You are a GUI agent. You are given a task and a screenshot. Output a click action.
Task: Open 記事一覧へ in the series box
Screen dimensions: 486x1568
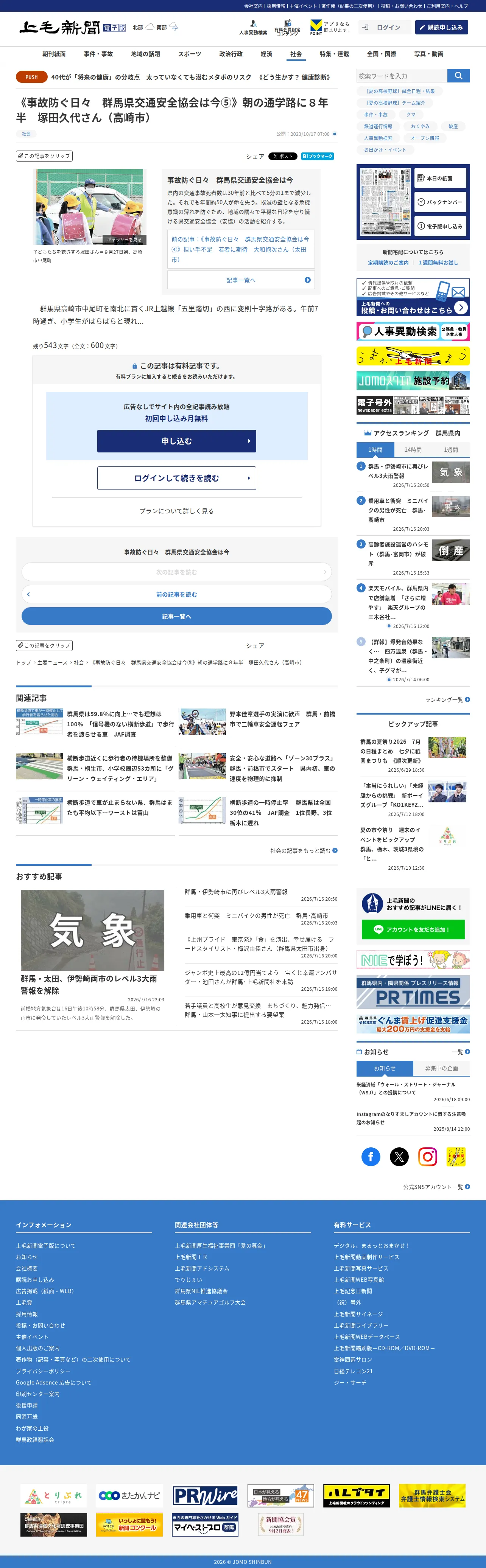[x=241, y=280]
